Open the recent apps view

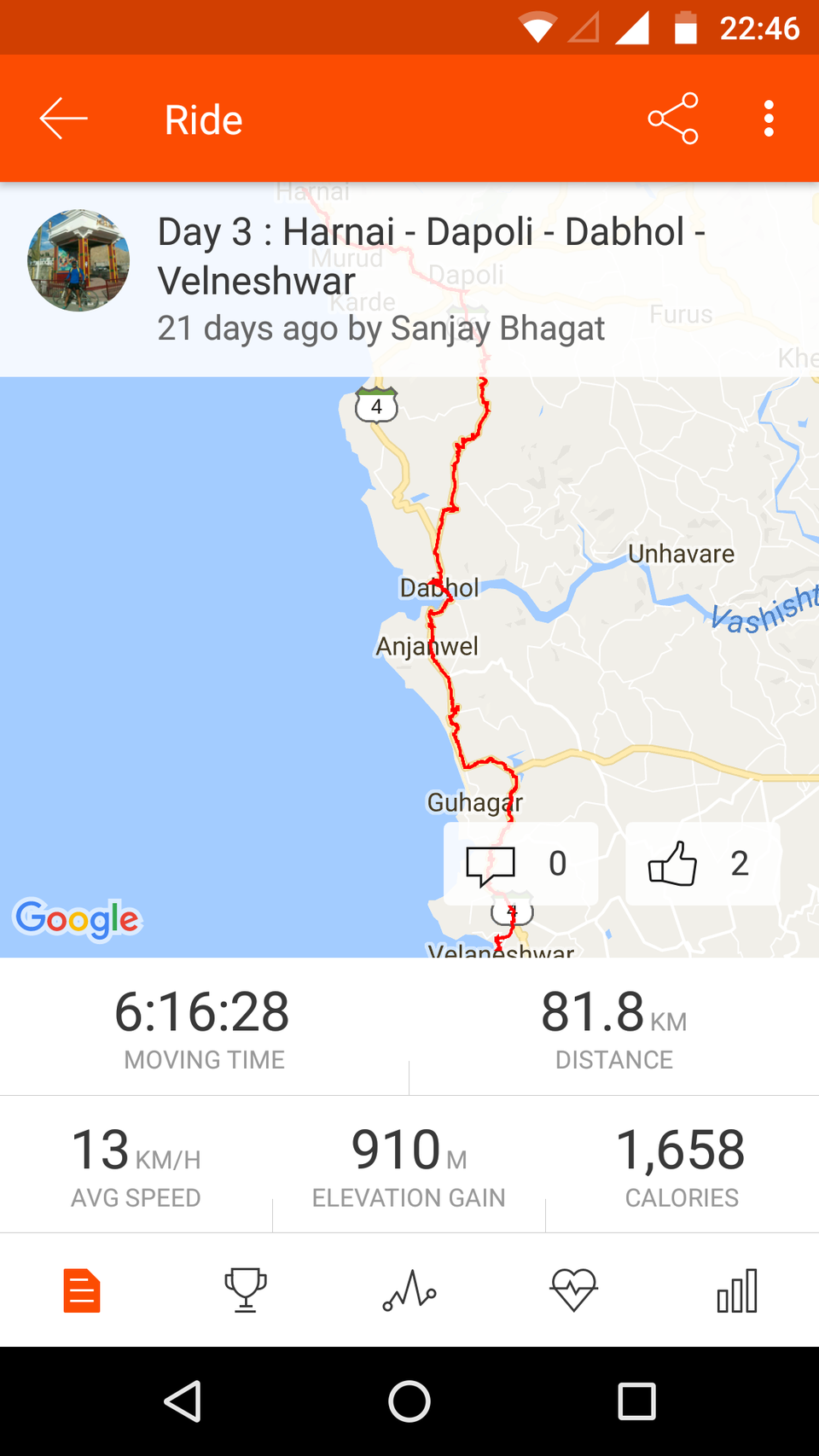coord(636,1401)
